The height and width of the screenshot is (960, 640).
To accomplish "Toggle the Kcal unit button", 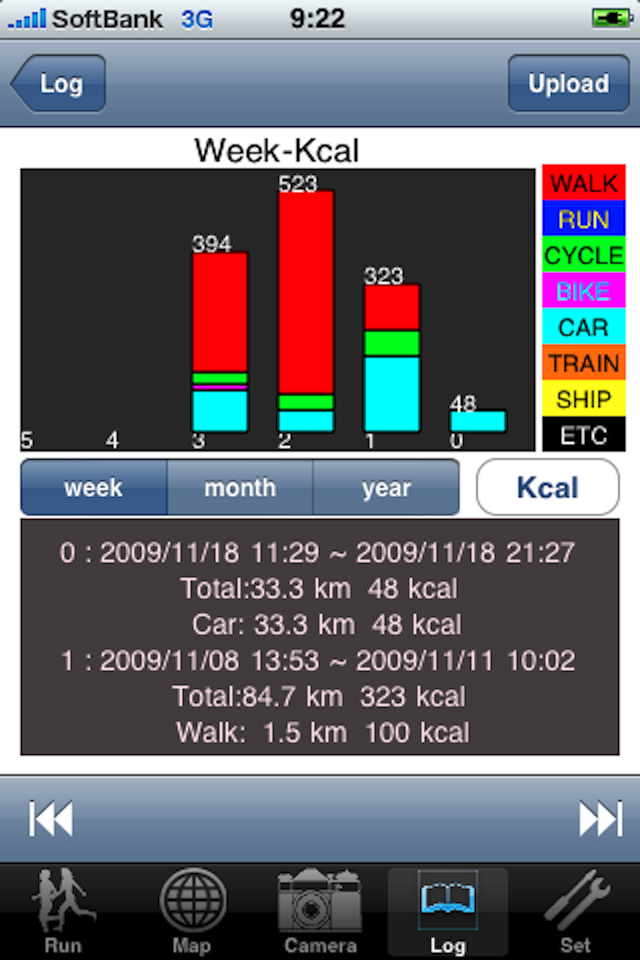I will tap(548, 487).
